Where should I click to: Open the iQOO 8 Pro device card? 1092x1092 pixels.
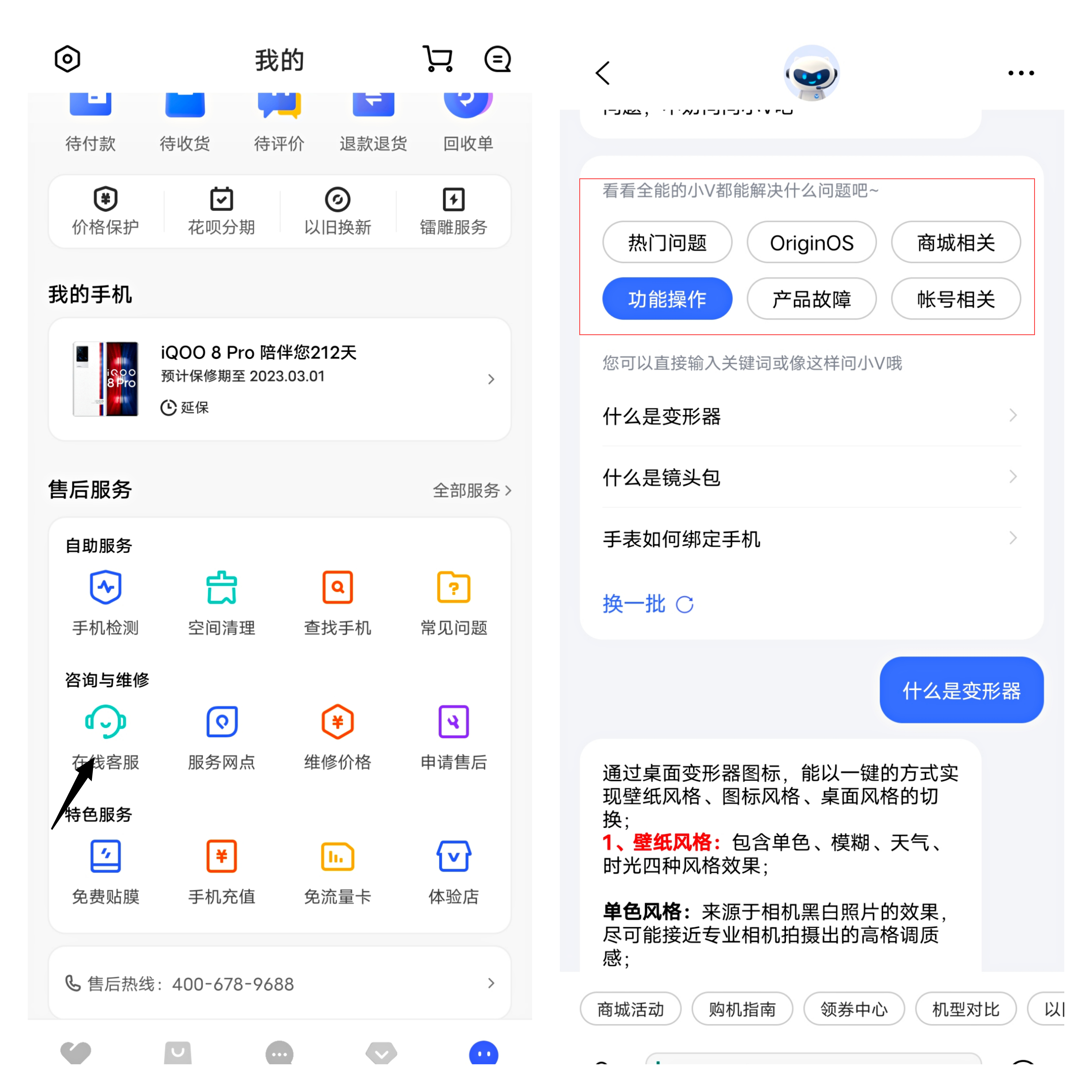coord(280,379)
